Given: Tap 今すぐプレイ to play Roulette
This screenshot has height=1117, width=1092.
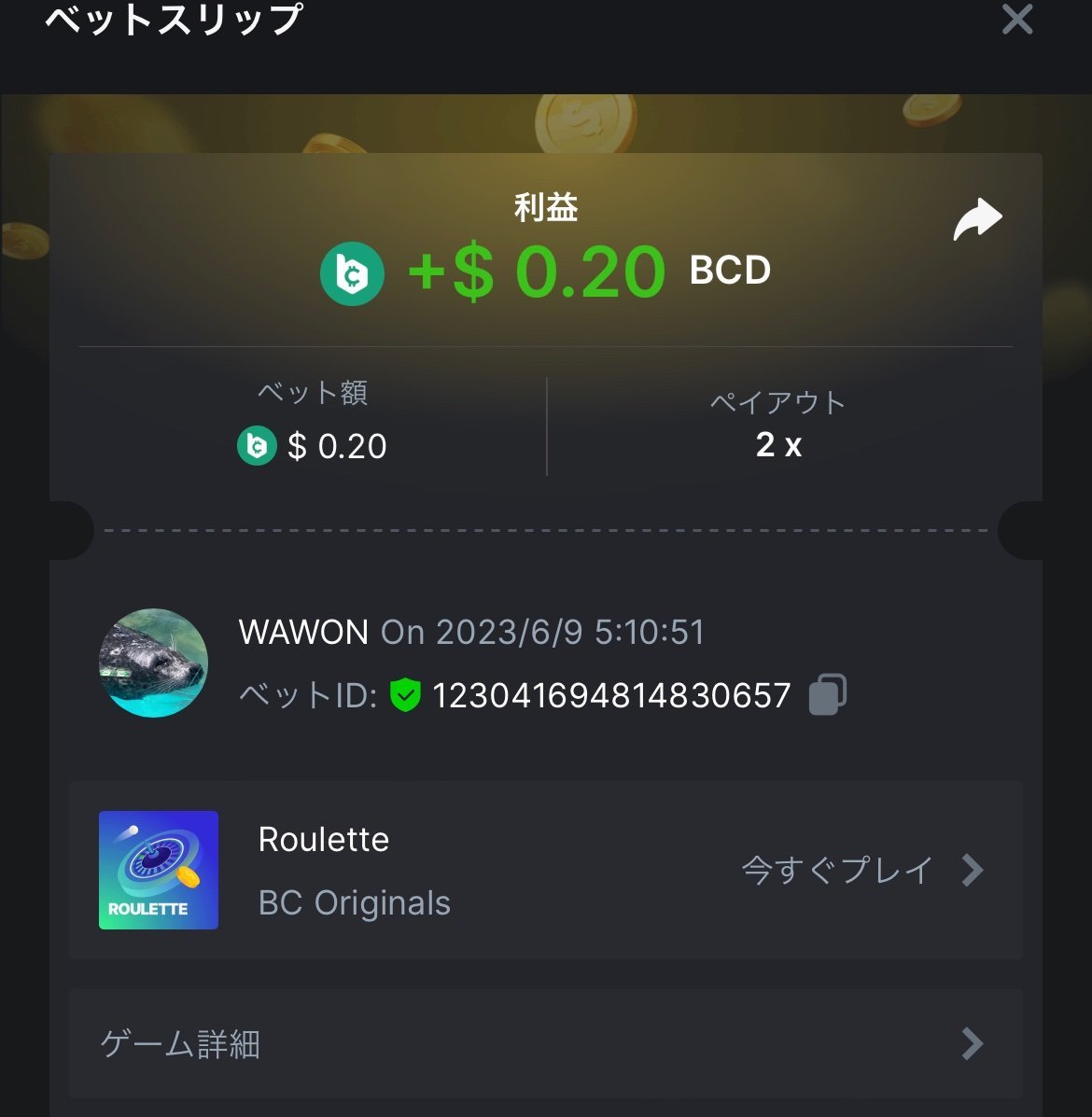Looking at the screenshot, I should tap(861, 871).
